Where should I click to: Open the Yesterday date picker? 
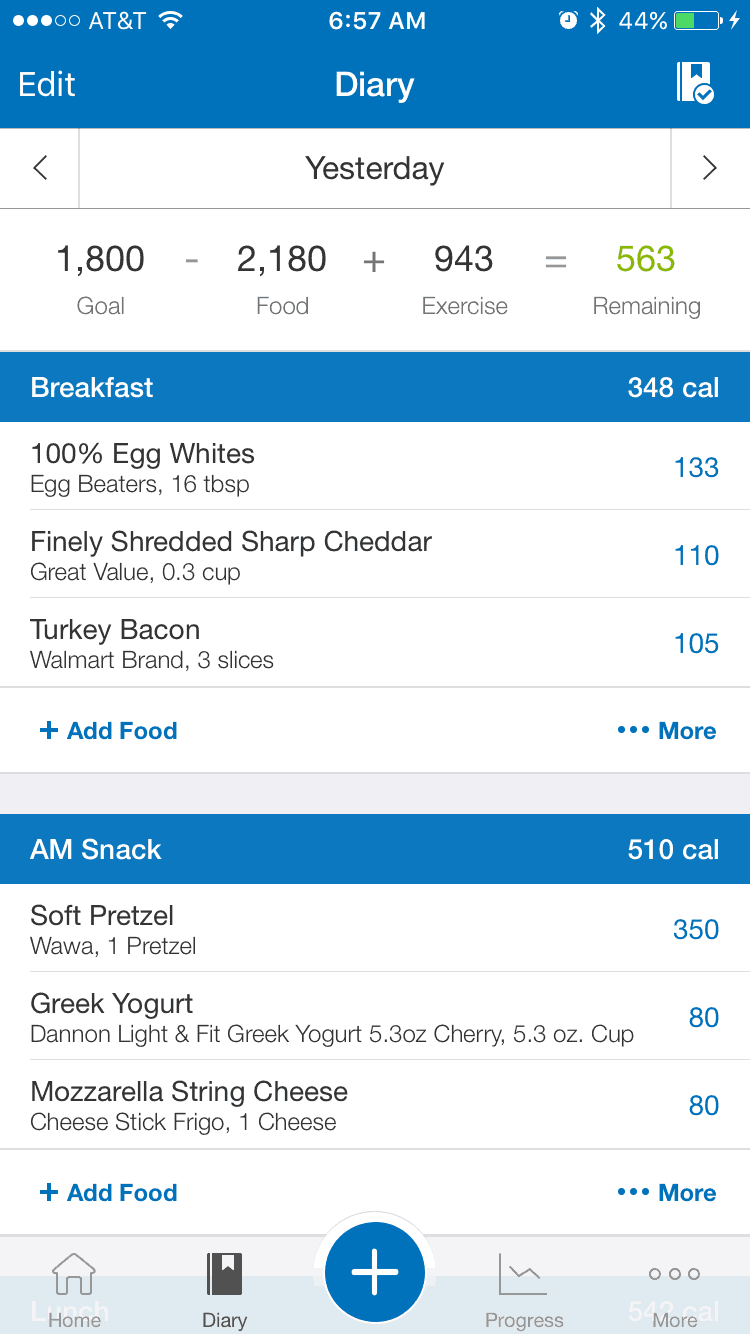coord(375,168)
